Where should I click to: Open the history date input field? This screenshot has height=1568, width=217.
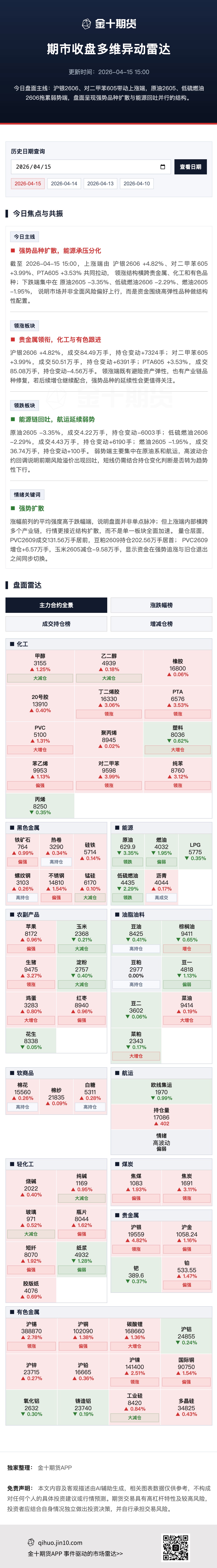[x=85, y=167]
